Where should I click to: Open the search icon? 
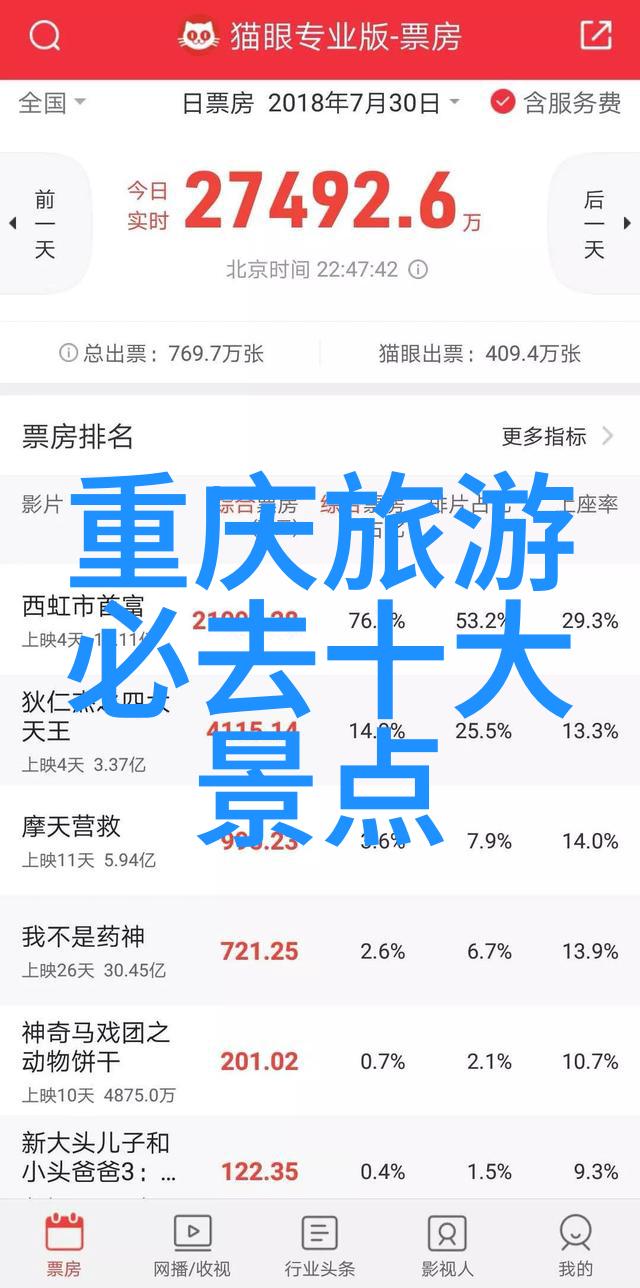(45, 37)
